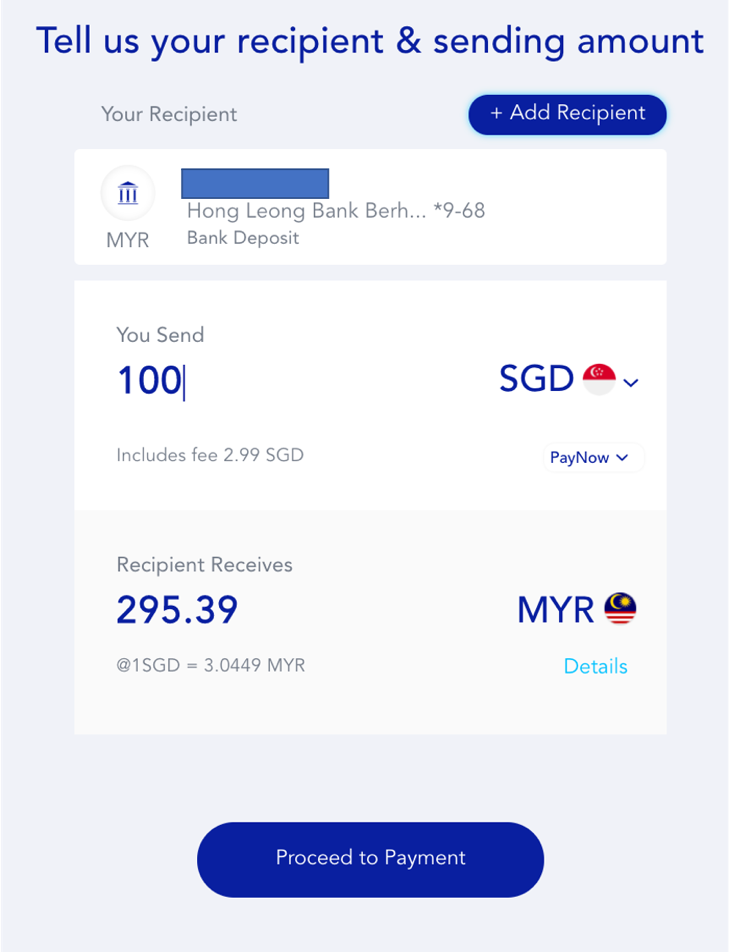The height and width of the screenshot is (952, 729).
Task: Change the PayNow payment method
Action: [589, 458]
